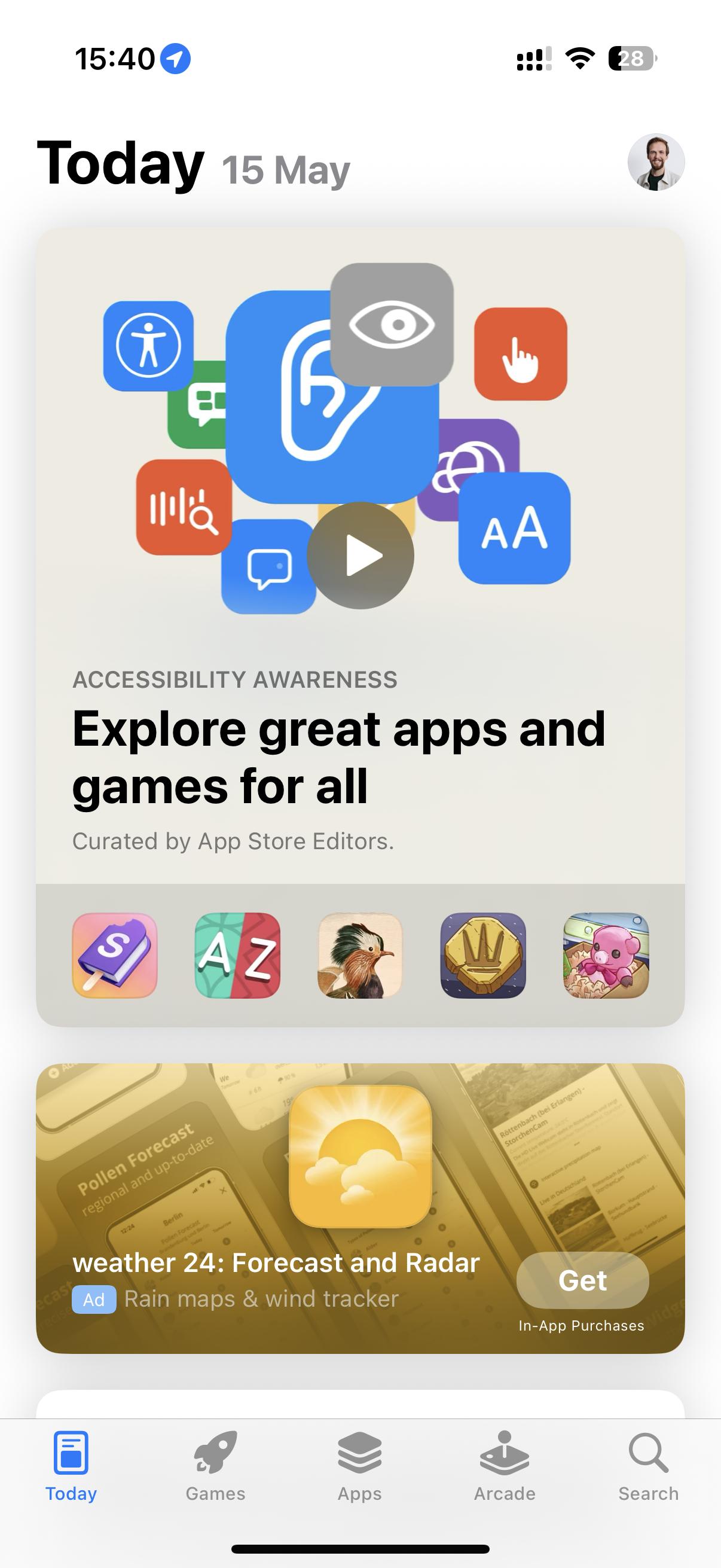Image resolution: width=721 pixels, height=1568 pixels.
Task: Switch to the Apps tab
Action: coord(359,1467)
